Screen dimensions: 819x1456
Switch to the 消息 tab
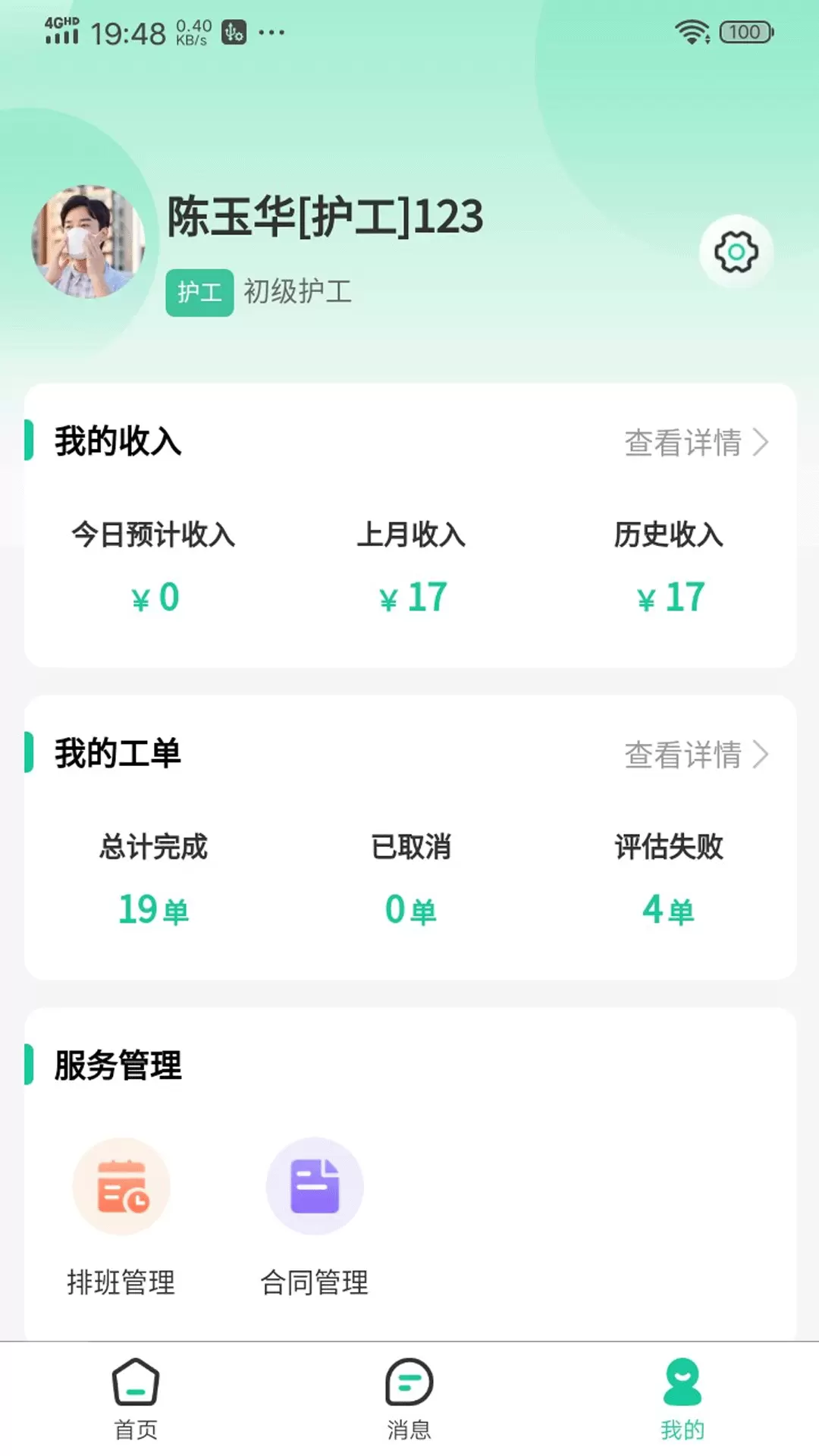click(x=409, y=1398)
